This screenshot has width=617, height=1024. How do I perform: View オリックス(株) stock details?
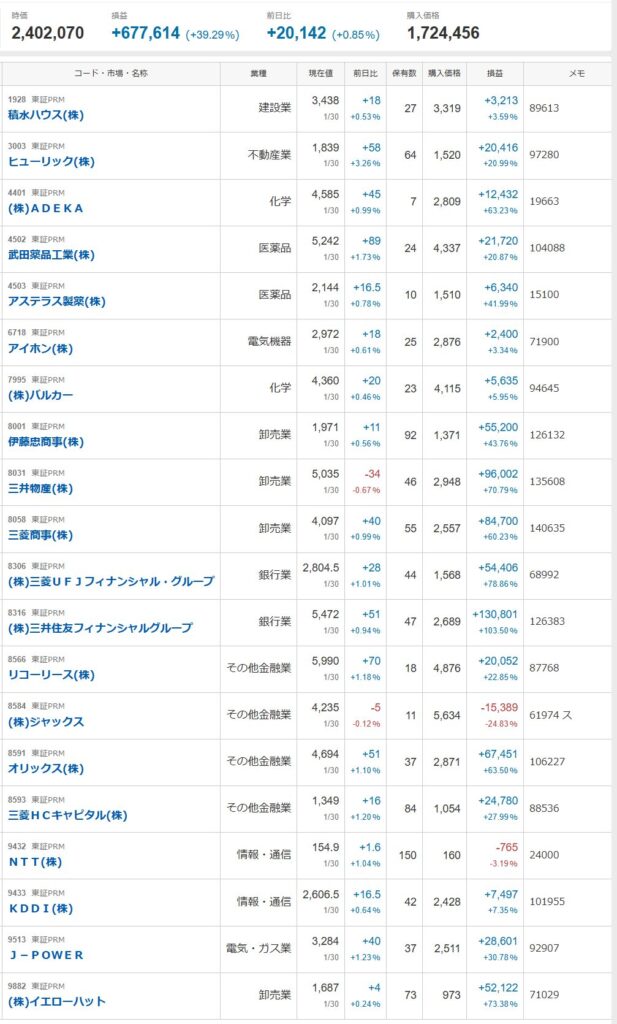pos(46,768)
